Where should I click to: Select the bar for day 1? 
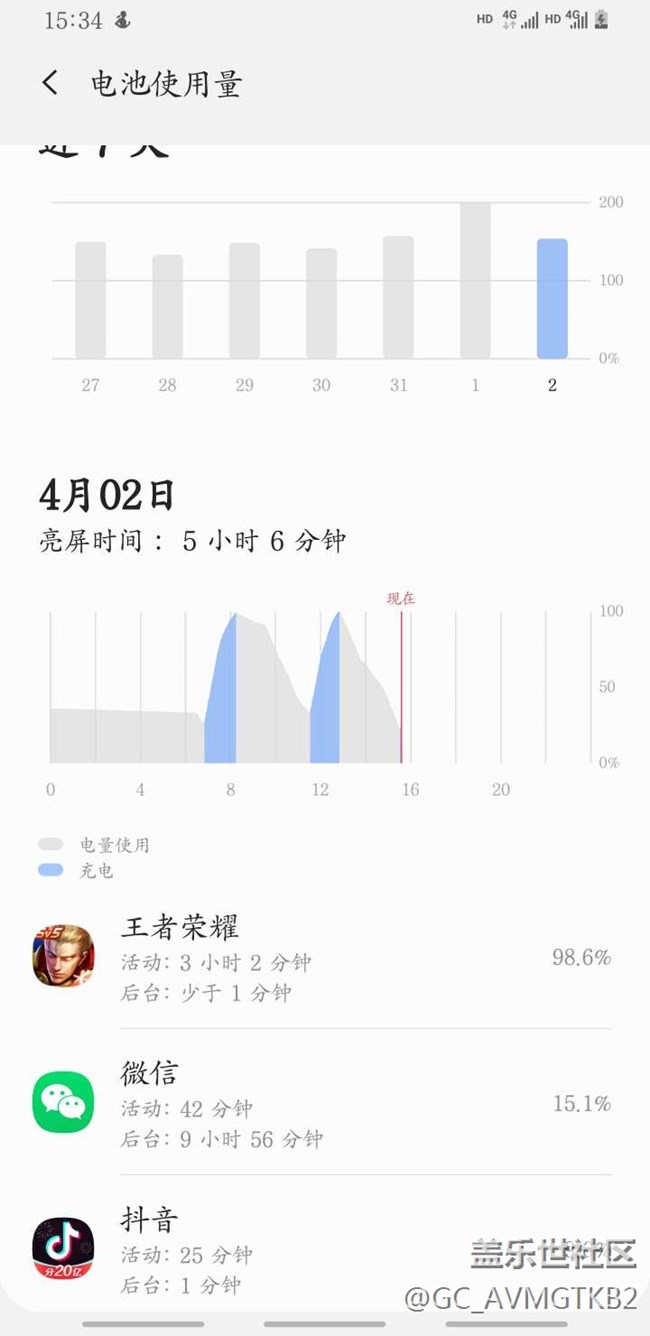[x=475, y=280]
